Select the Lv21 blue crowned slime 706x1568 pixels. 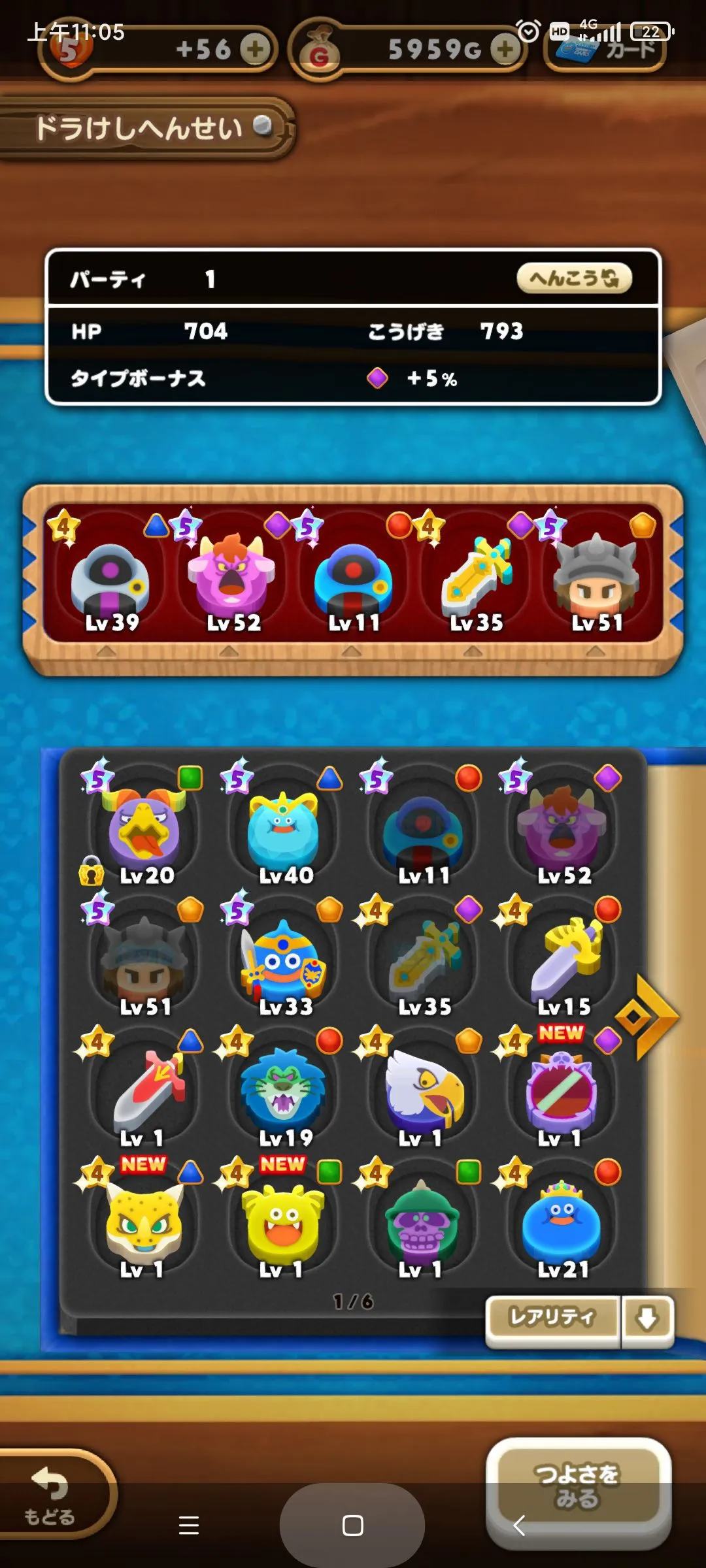pos(562,1224)
